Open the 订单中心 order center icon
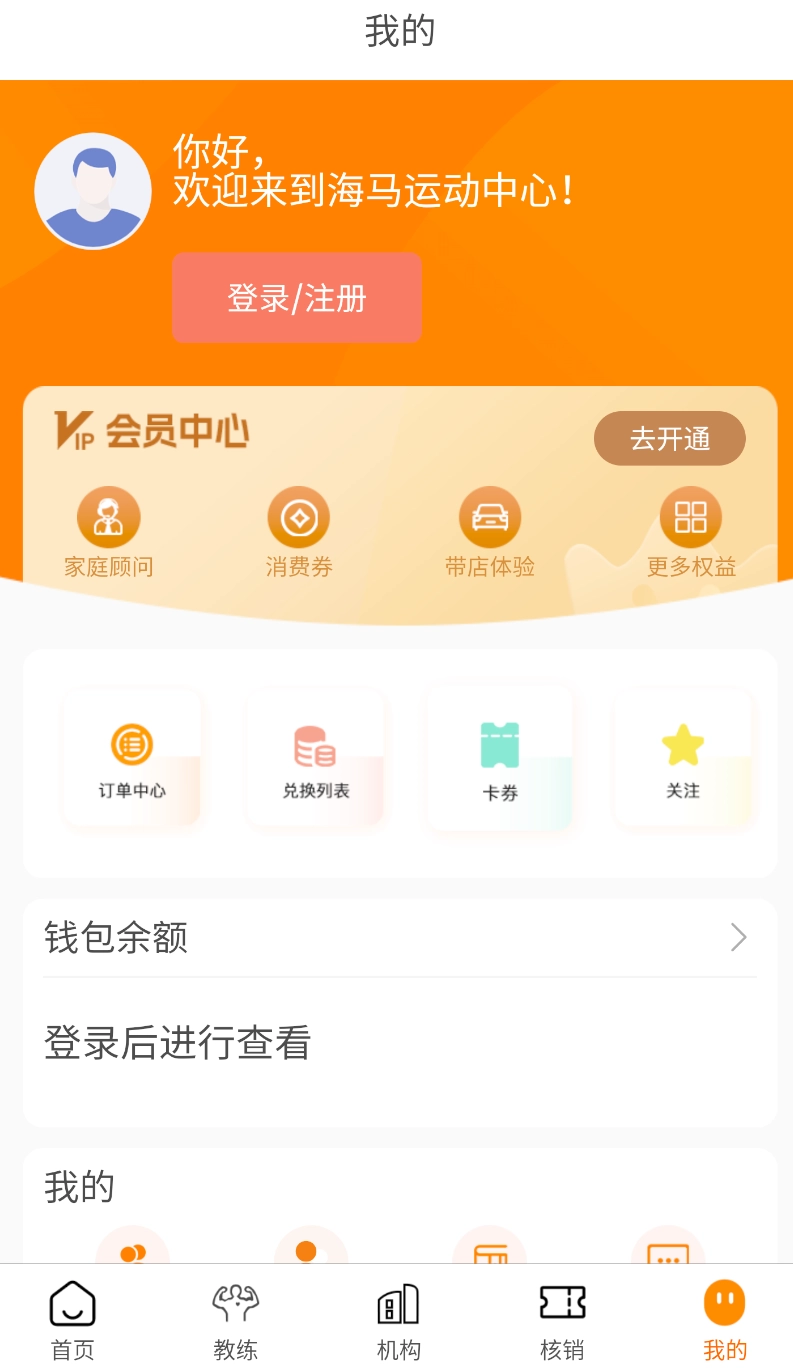Screen dimensions: 793x1368 131,745
